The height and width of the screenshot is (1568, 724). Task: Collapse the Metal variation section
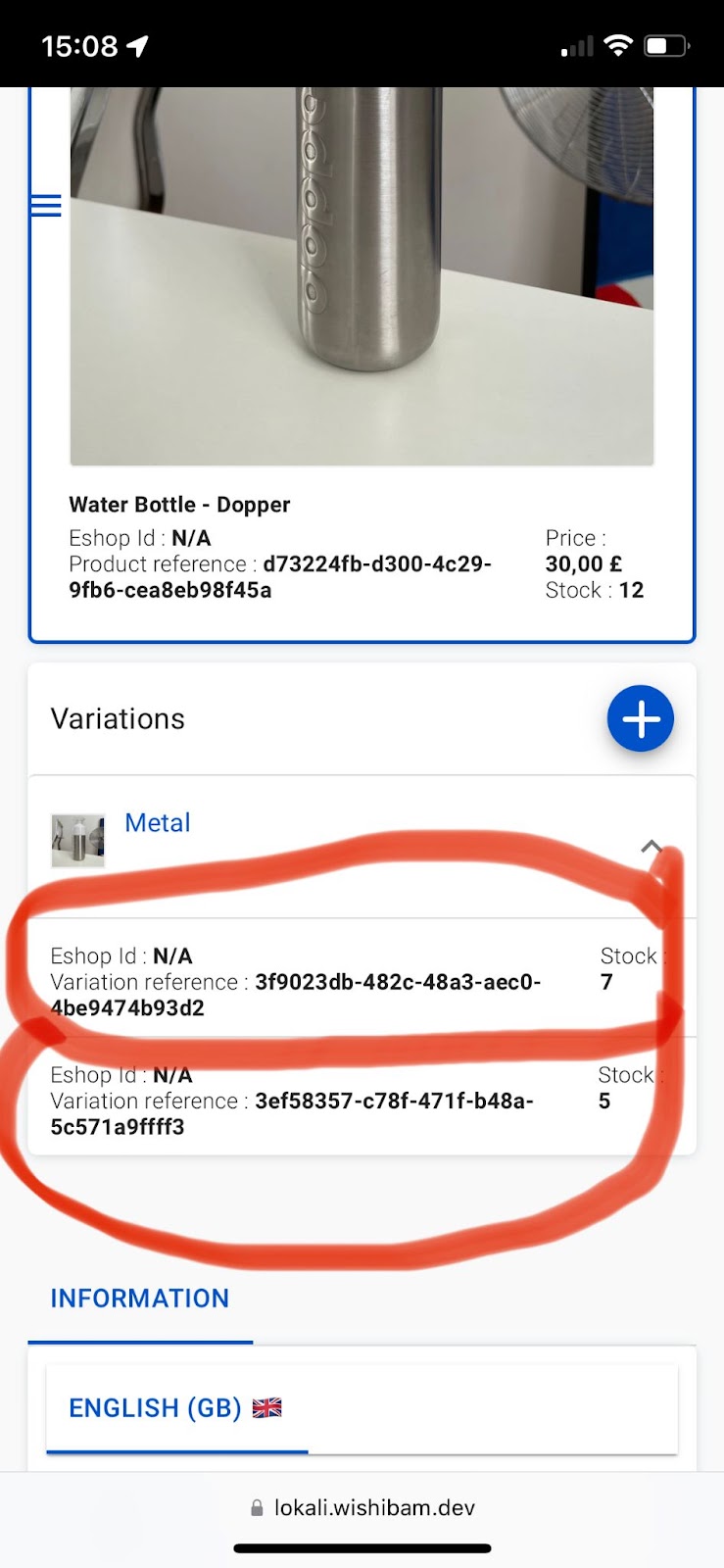652,847
